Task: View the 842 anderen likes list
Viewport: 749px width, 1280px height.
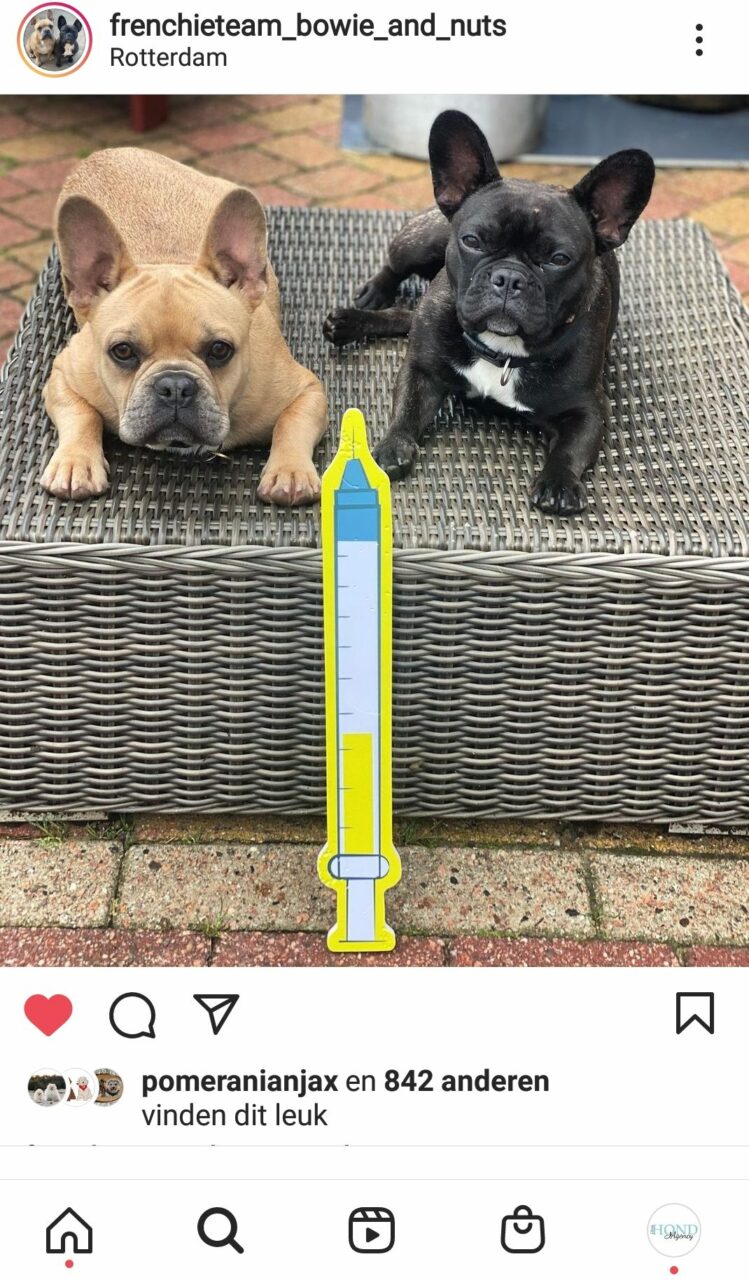Action: (x=466, y=1081)
